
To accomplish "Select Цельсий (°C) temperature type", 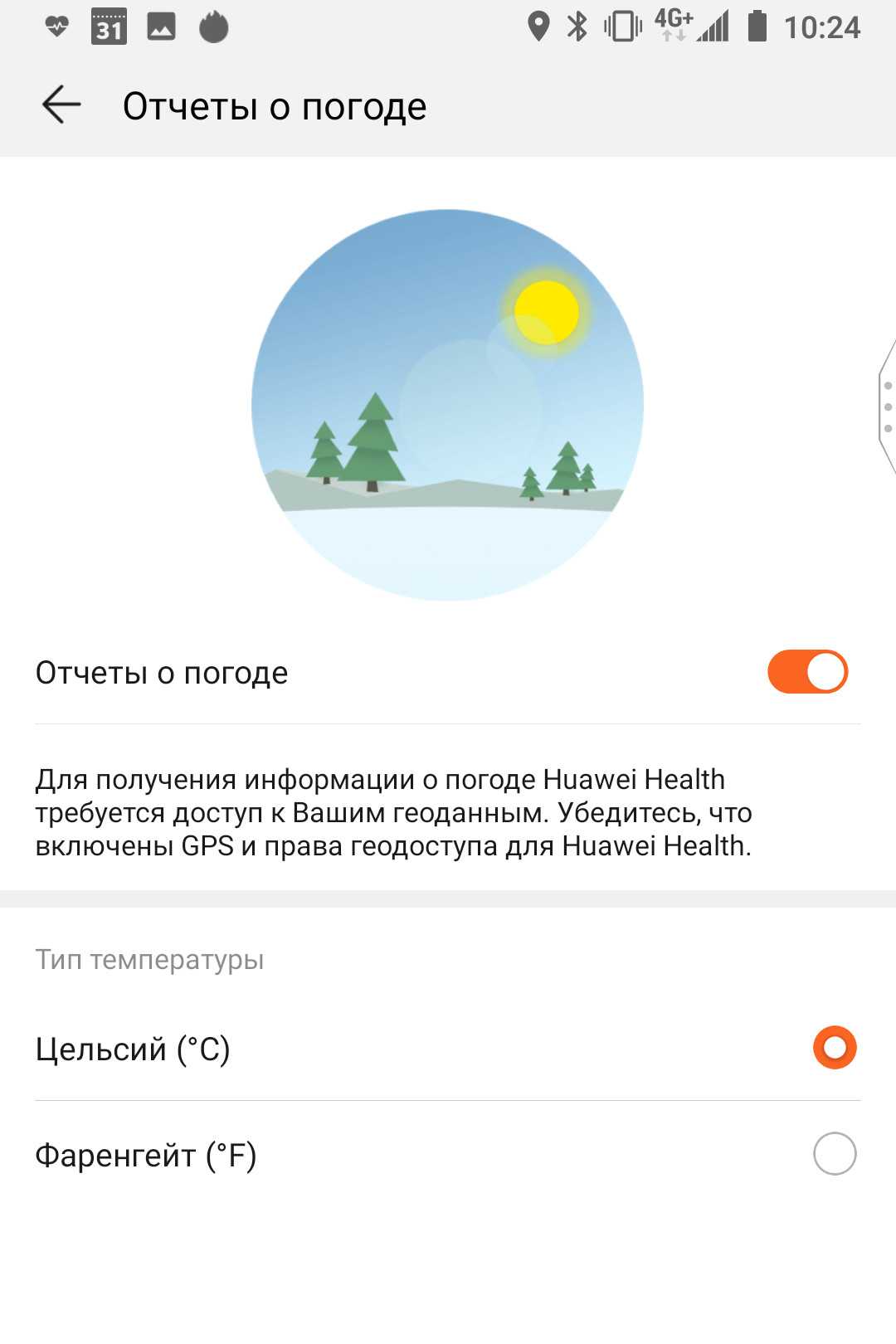I will pyautogui.click(x=834, y=1048).
